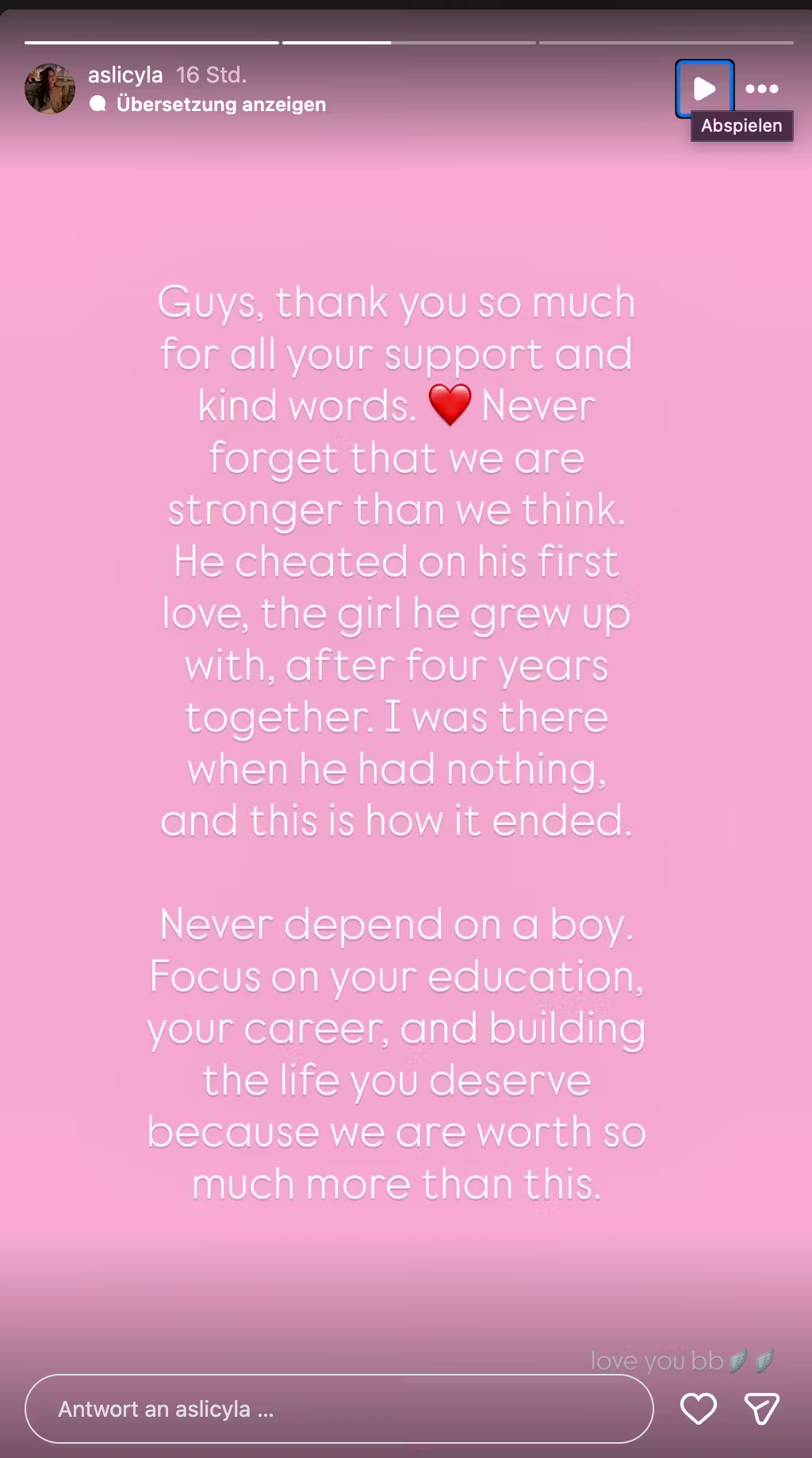The width and height of the screenshot is (812, 1458).
Task: Tap the play button to resume story
Action: 704,88
